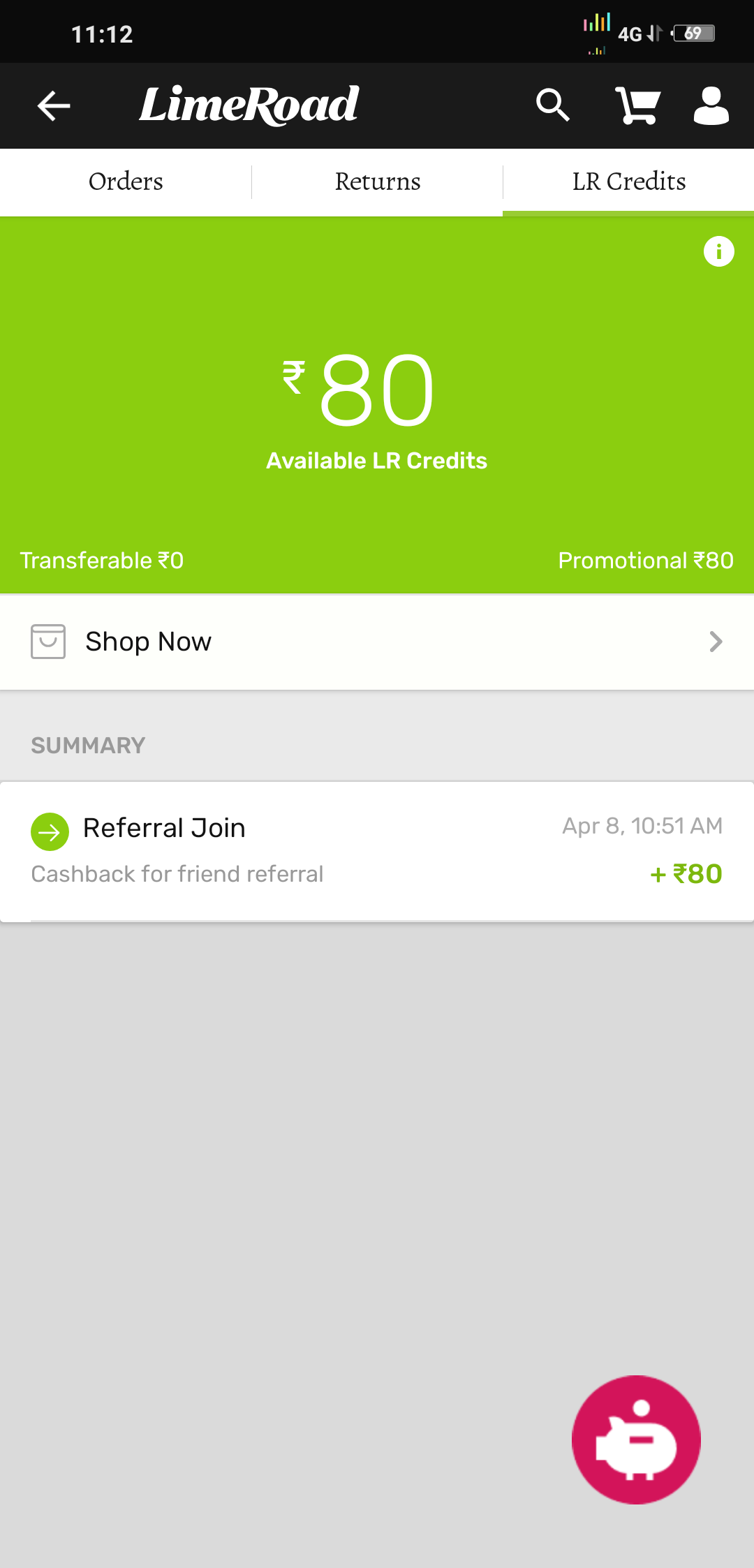Screen dimensions: 754x1568
Task: Tap the pink piggy bank floating button
Action: click(x=636, y=1440)
